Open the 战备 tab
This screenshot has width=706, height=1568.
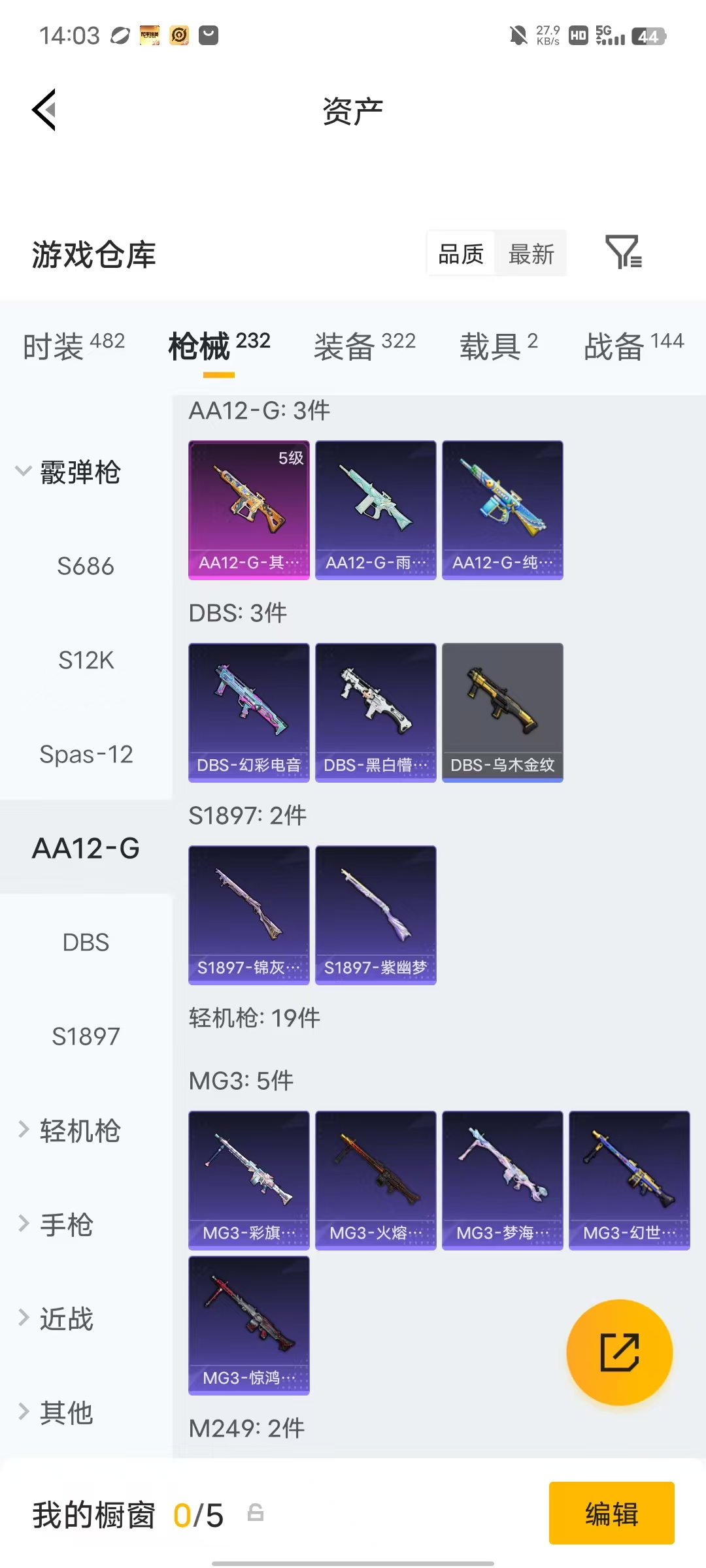(x=633, y=346)
